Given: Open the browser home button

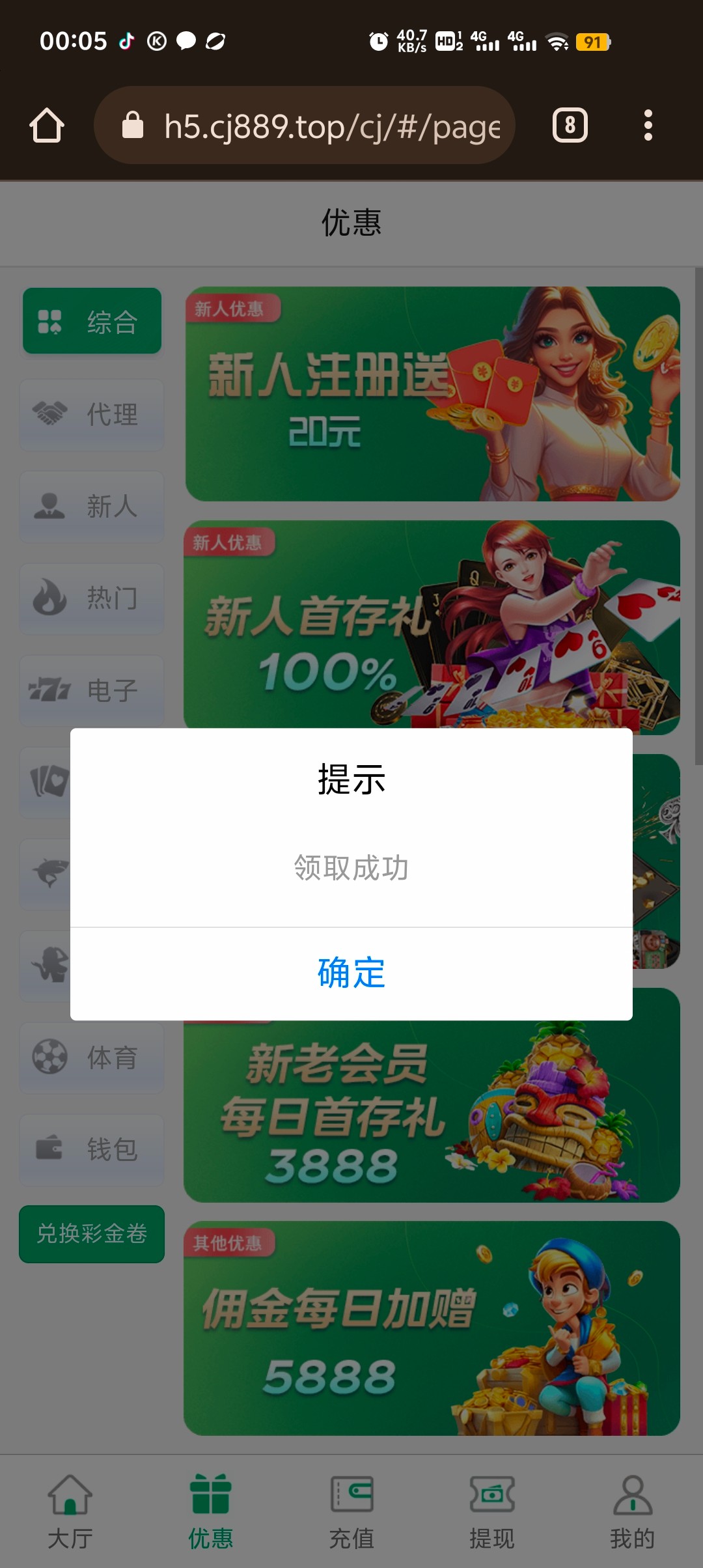Looking at the screenshot, I should (x=47, y=125).
